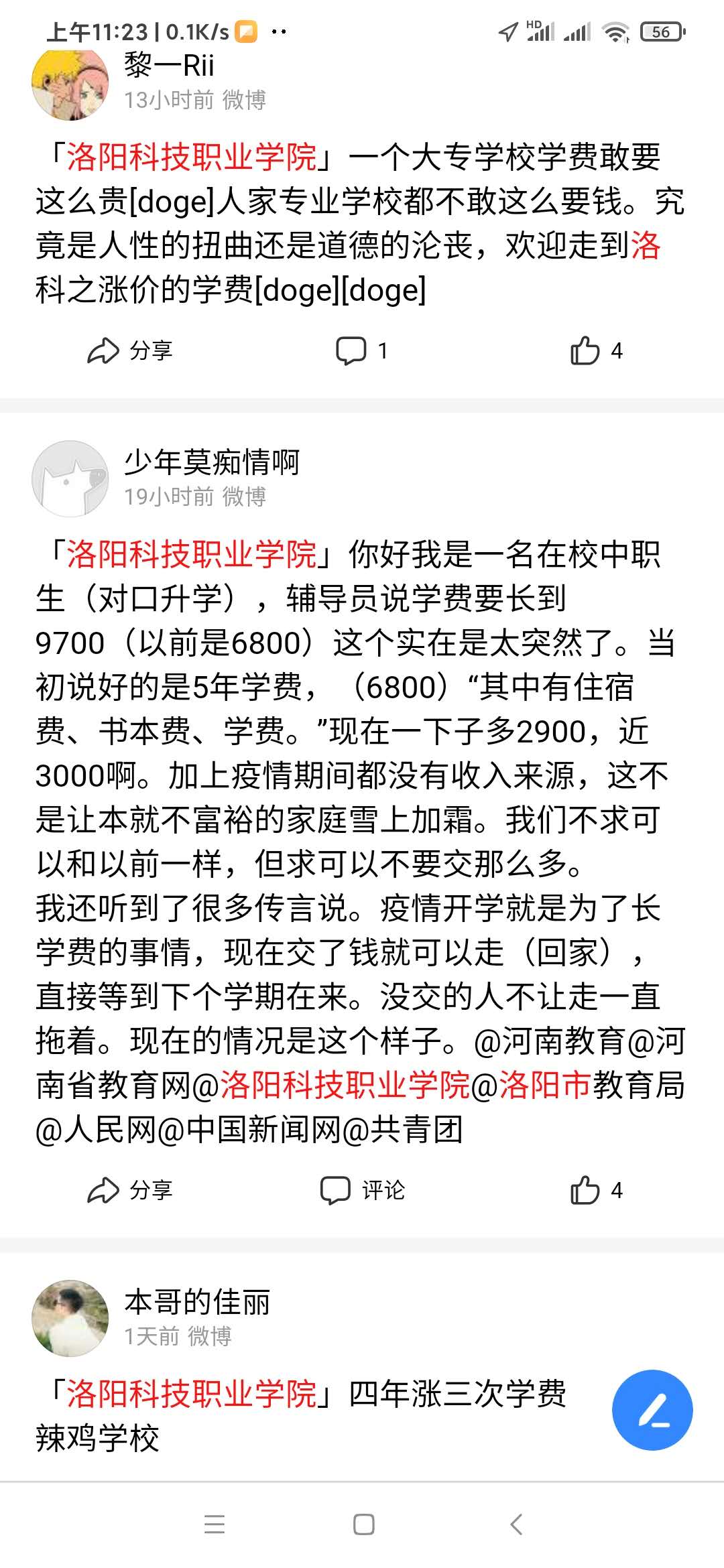Image resolution: width=724 pixels, height=1568 pixels.
Task: Like 少年莫痴情啊's post
Action: [x=596, y=1191]
